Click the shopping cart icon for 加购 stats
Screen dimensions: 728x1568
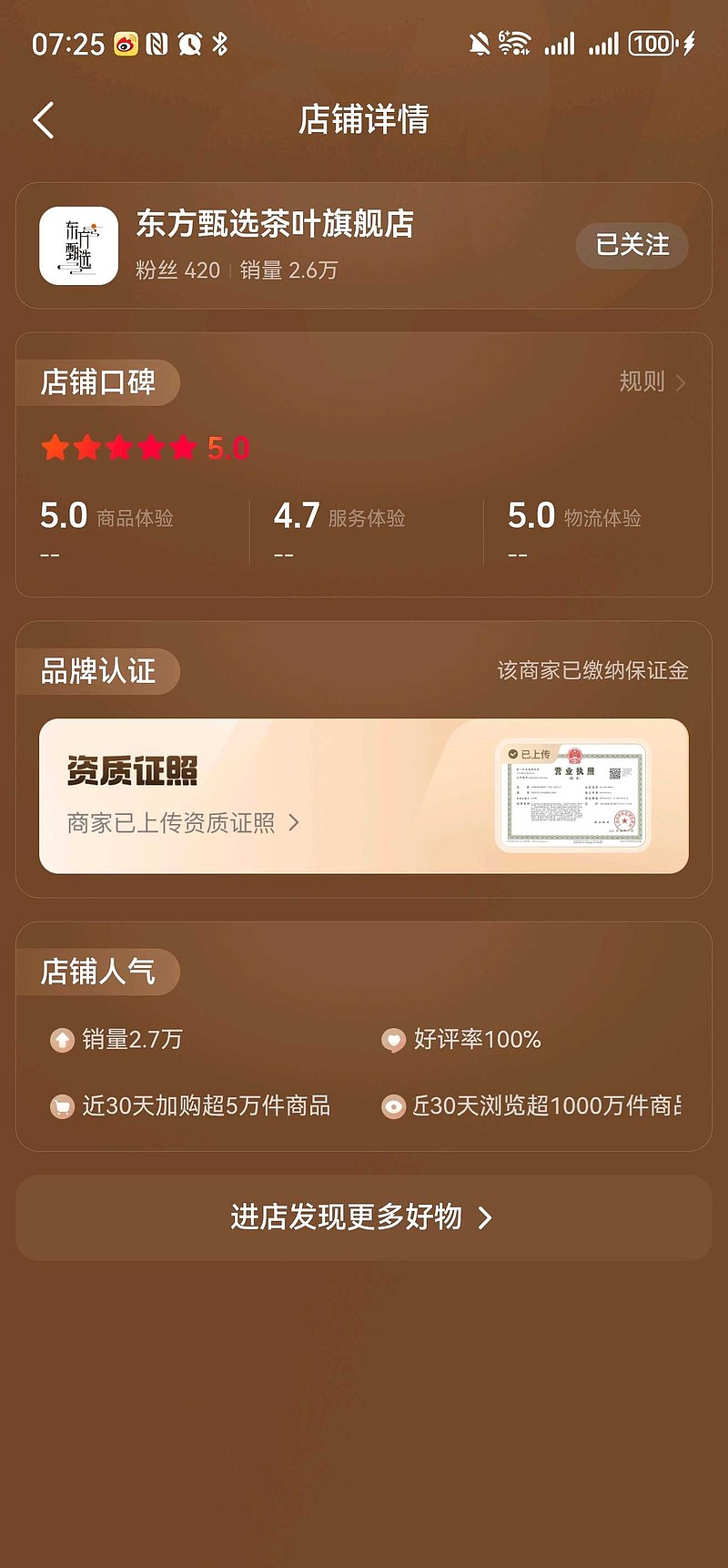[x=62, y=1105]
